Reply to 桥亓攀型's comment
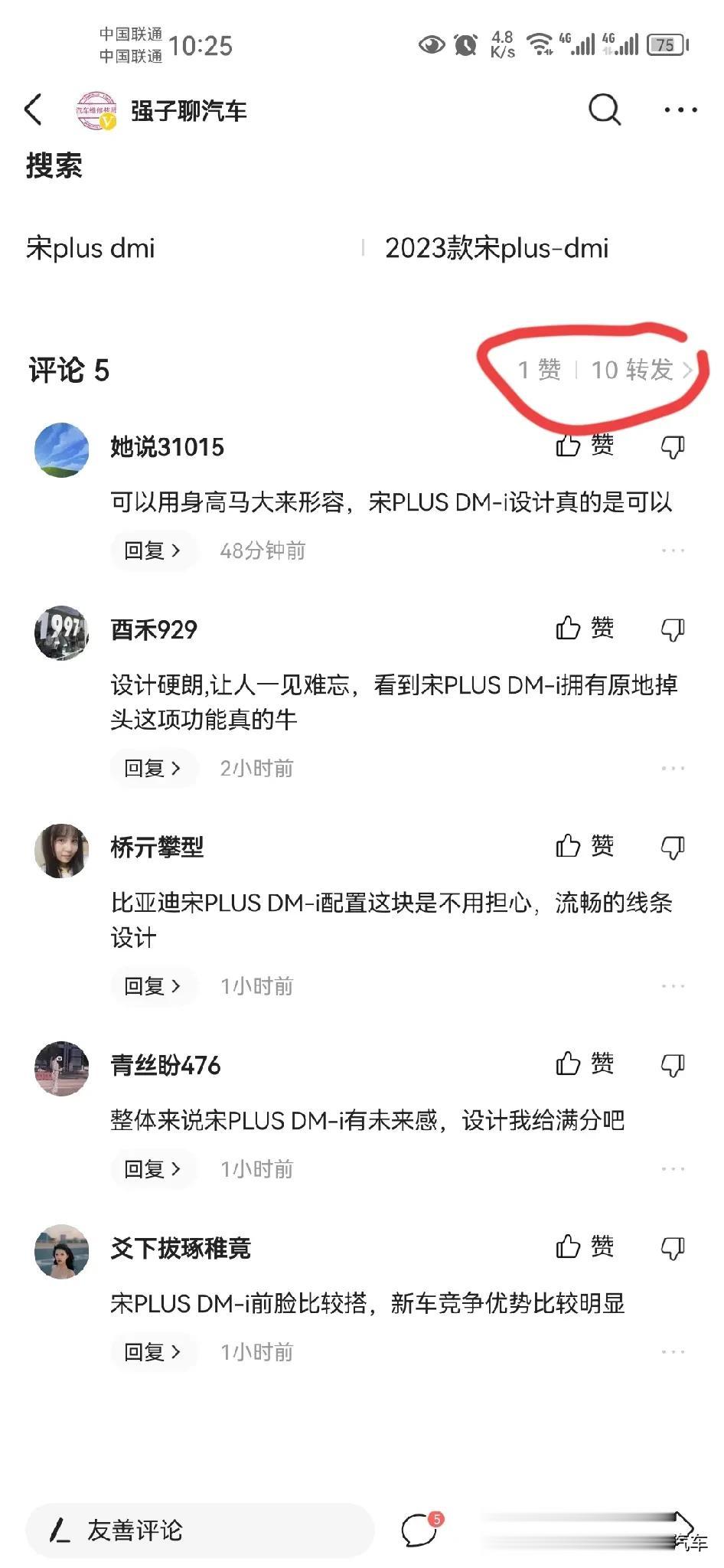 (x=152, y=986)
